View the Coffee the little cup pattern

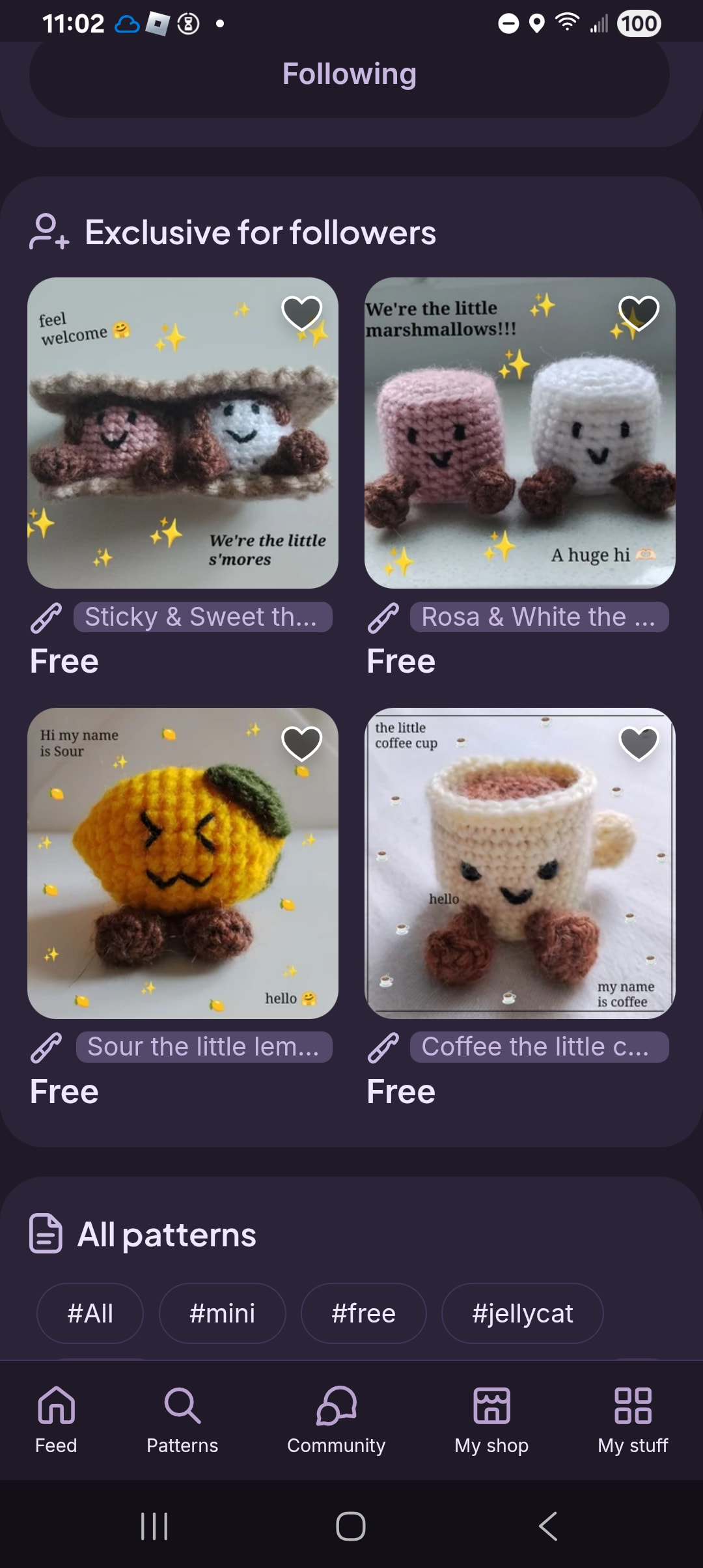[519, 863]
